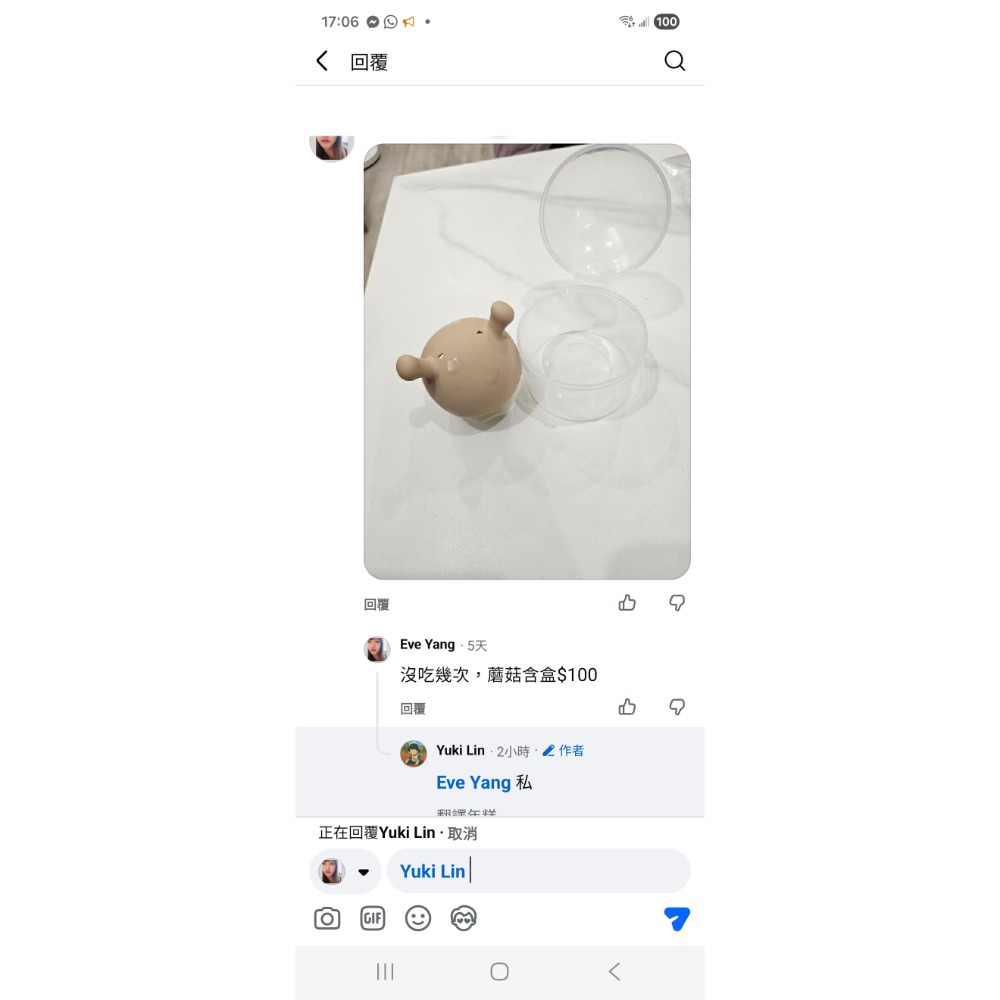Expand the commenting-as profile dropdown
The image size is (1000, 1000).
(x=363, y=872)
